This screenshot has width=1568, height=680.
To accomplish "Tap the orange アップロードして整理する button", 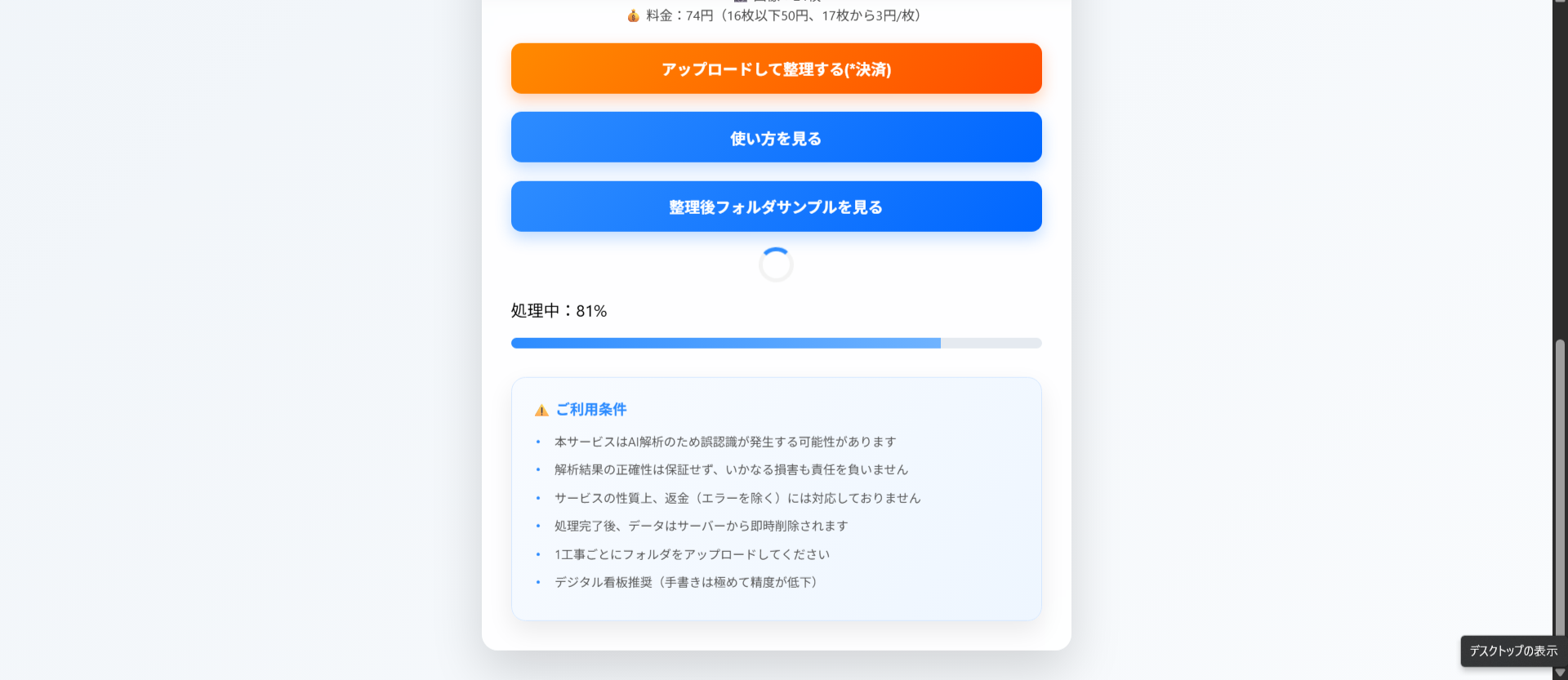I will pos(776,69).
